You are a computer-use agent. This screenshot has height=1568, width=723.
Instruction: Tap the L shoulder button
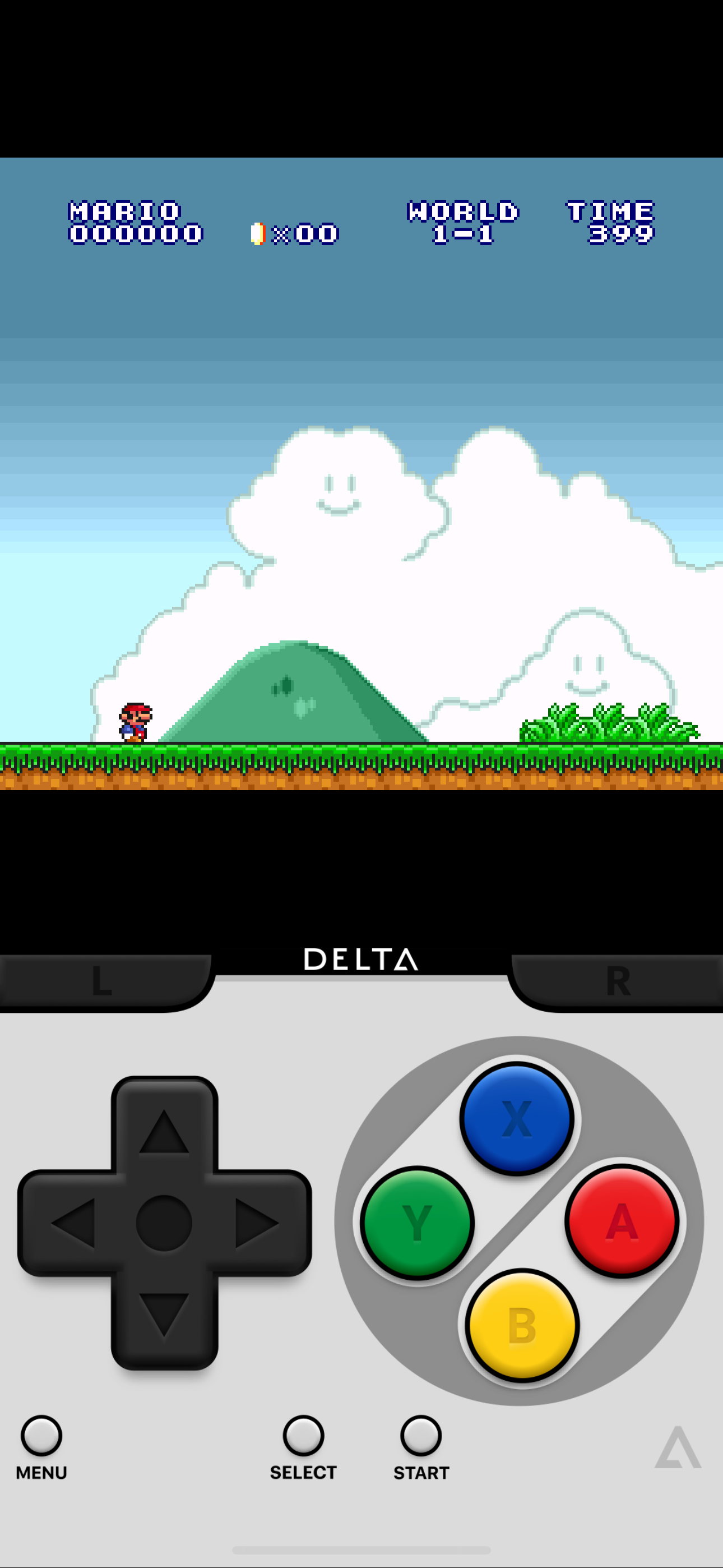[x=101, y=981]
